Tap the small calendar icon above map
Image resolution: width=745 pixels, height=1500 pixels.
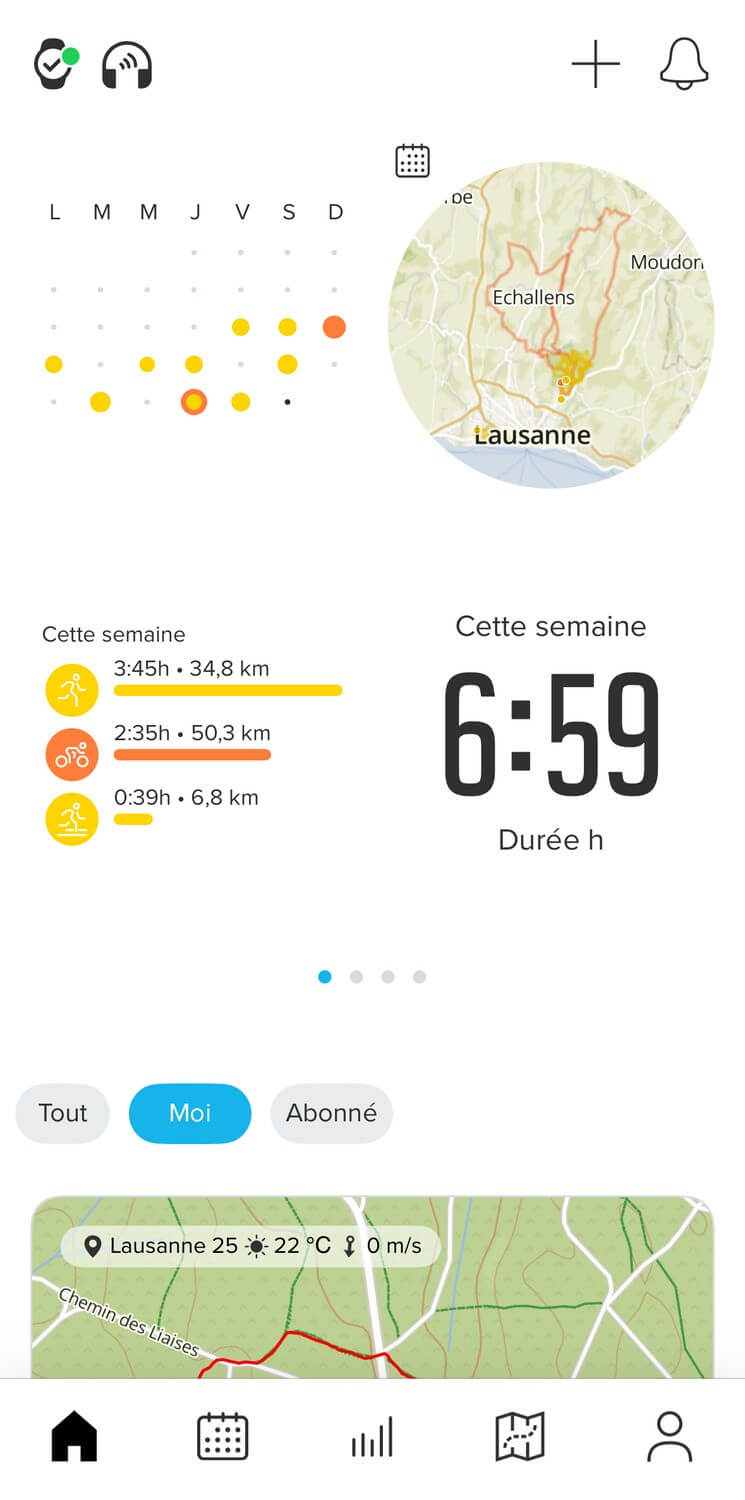(412, 160)
